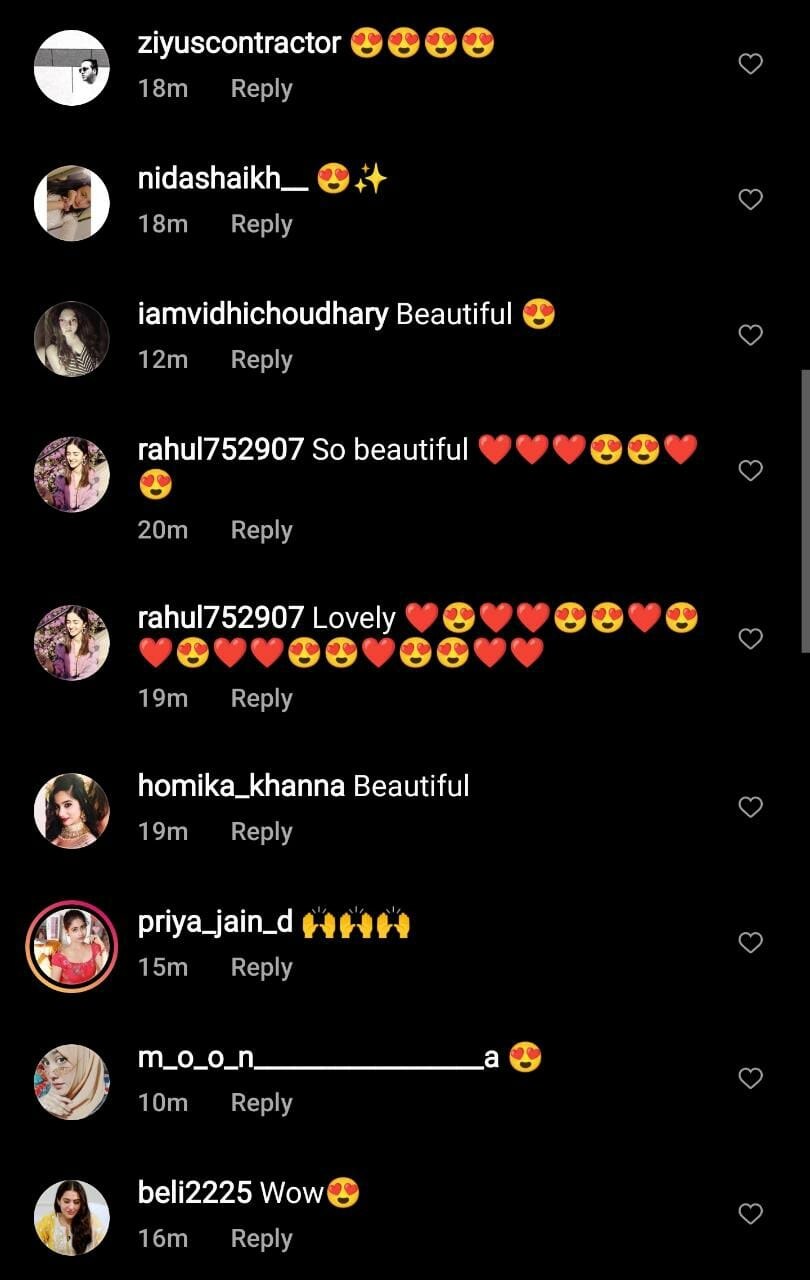Like homika_khanna's comment
The height and width of the screenshot is (1280, 810).
click(x=750, y=807)
